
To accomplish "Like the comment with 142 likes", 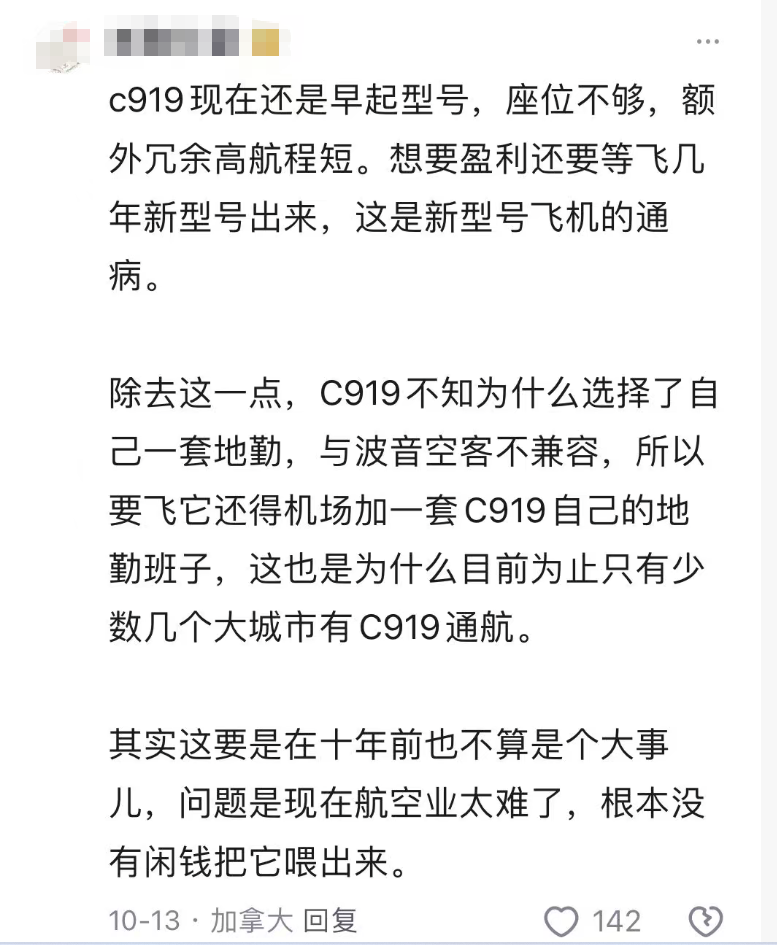I will [562, 920].
